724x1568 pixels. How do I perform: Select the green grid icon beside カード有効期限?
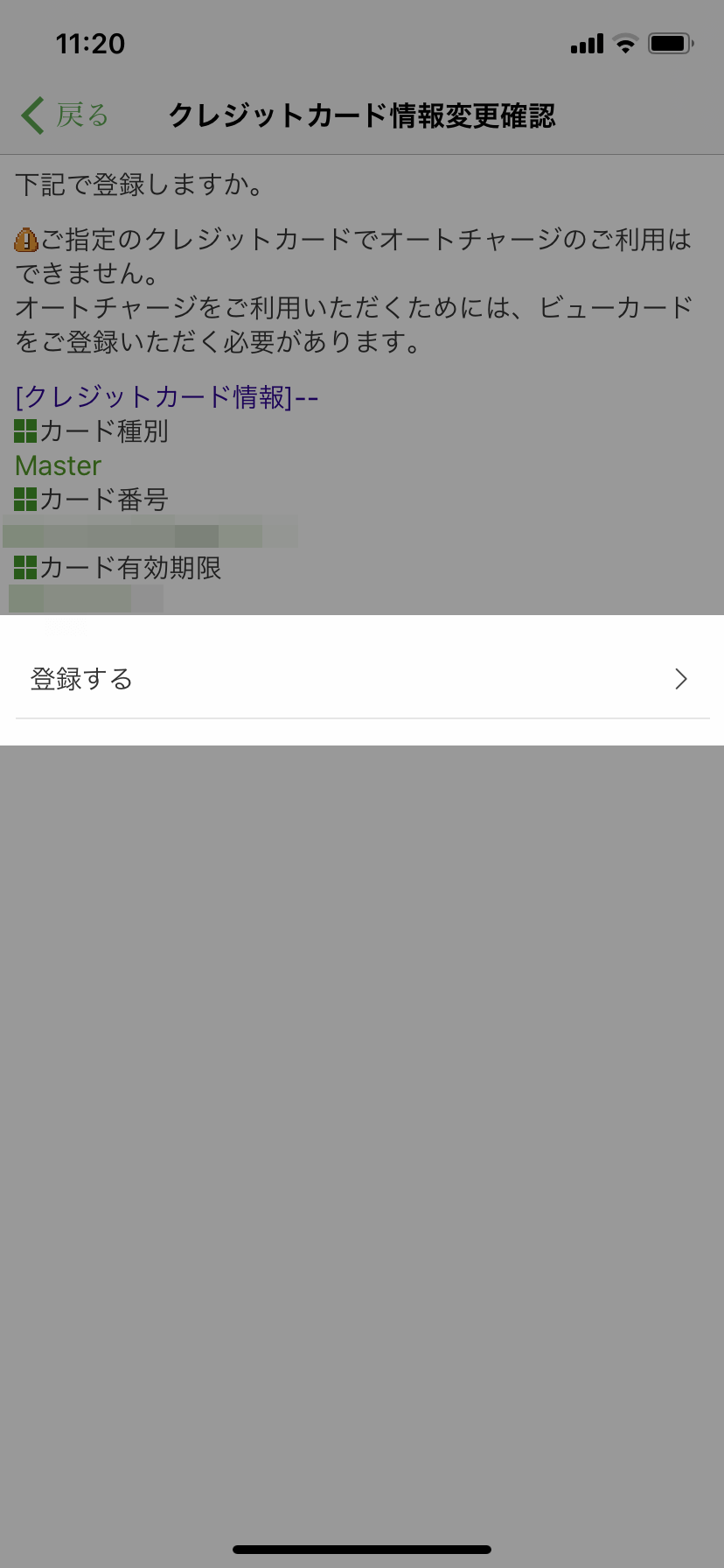pyautogui.click(x=24, y=568)
